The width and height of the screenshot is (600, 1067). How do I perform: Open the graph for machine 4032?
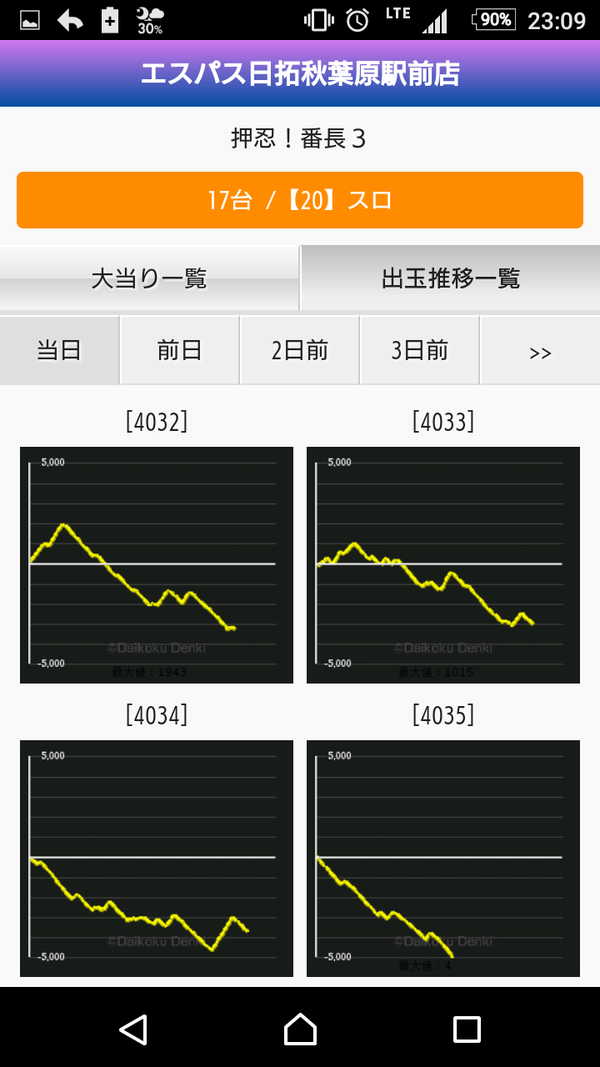pyautogui.click(x=156, y=565)
